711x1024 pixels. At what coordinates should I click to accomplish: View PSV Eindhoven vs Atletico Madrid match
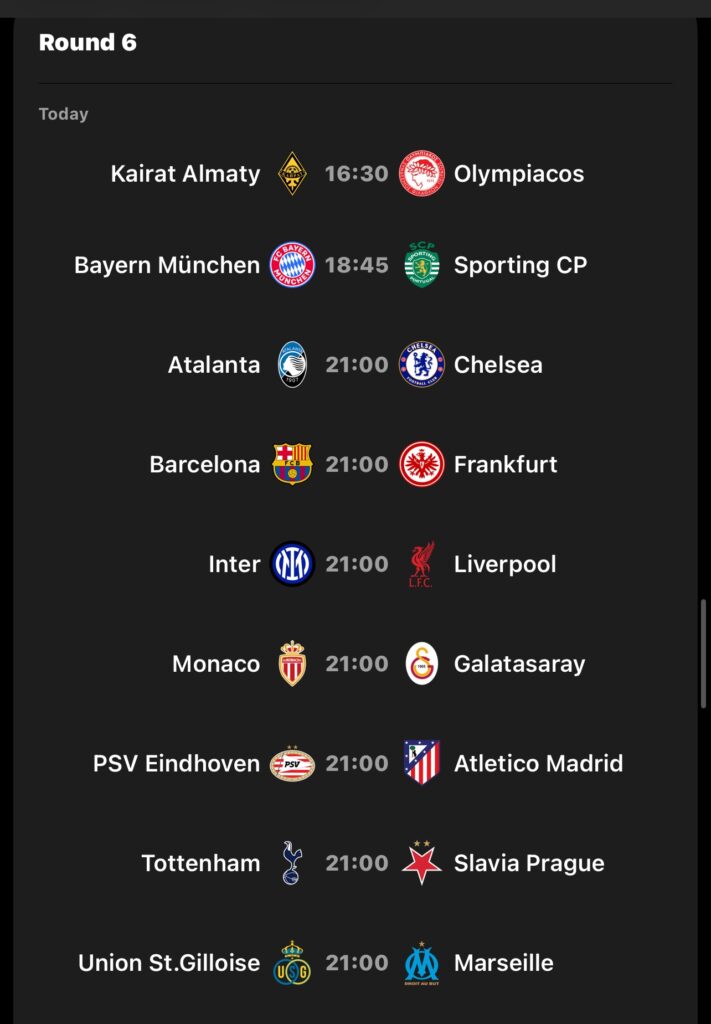click(356, 764)
